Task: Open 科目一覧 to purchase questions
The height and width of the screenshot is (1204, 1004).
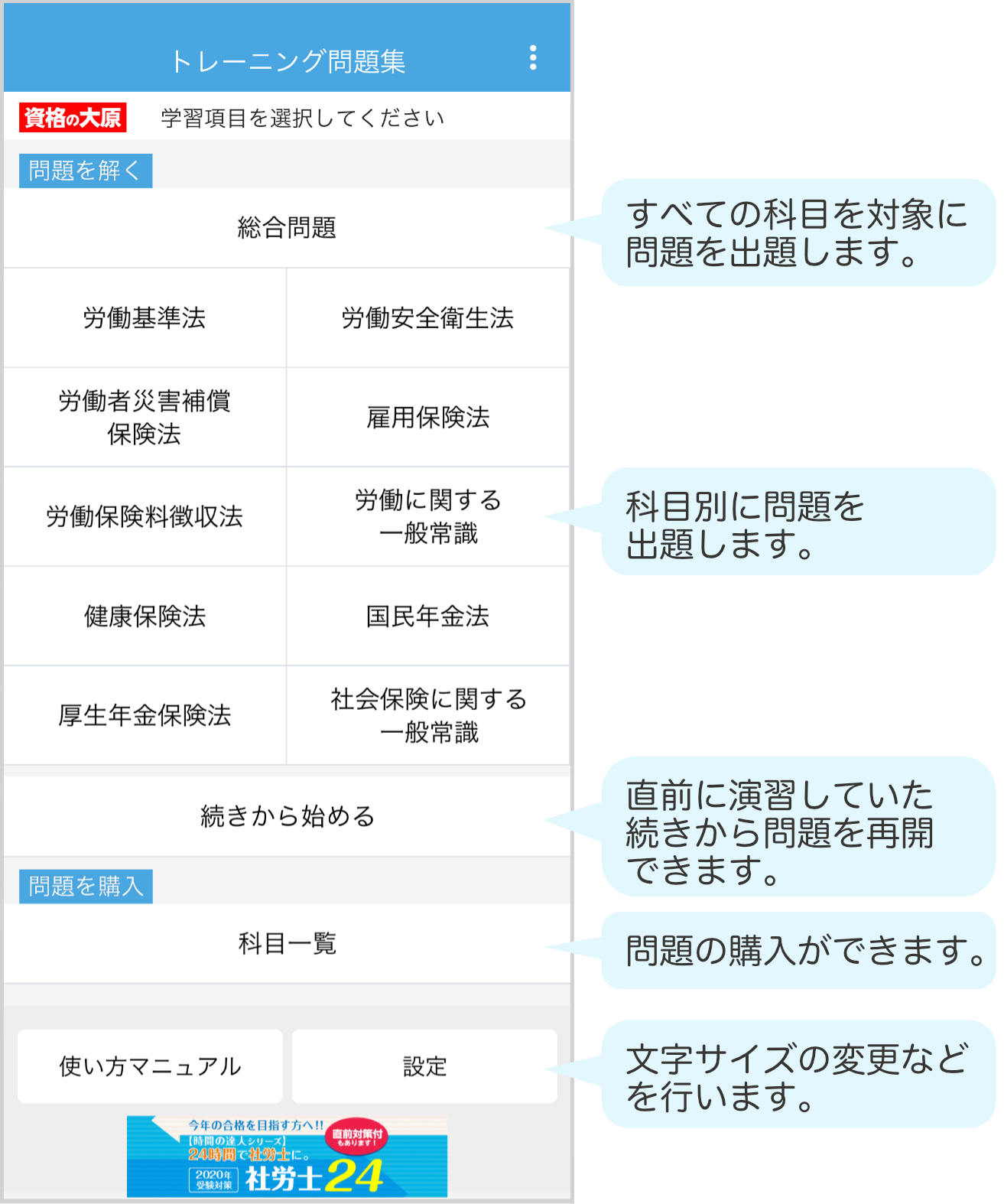Action: click(x=287, y=944)
